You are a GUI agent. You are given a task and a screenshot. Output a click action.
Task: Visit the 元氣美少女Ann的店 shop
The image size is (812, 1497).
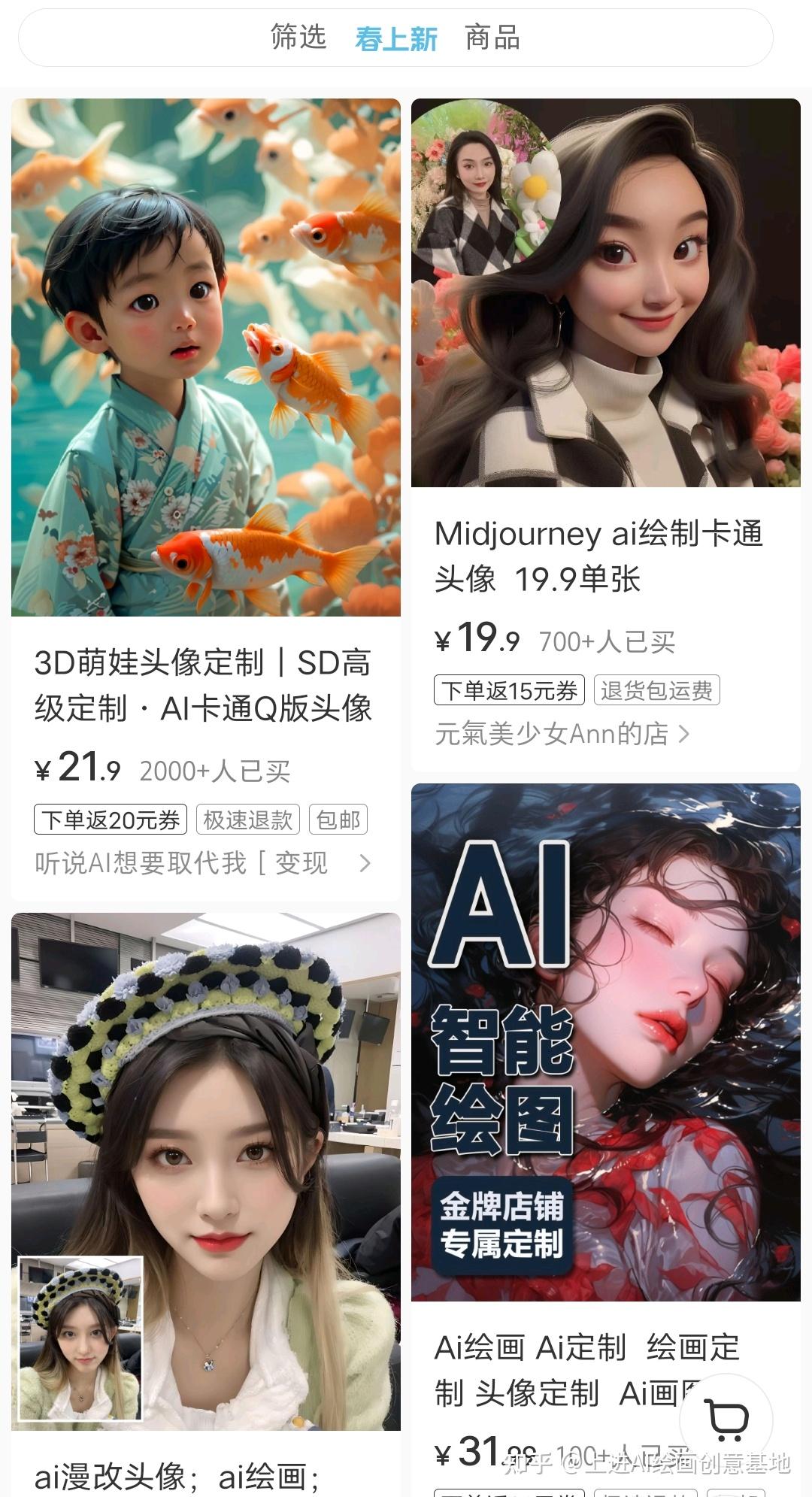pyautogui.click(x=561, y=734)
